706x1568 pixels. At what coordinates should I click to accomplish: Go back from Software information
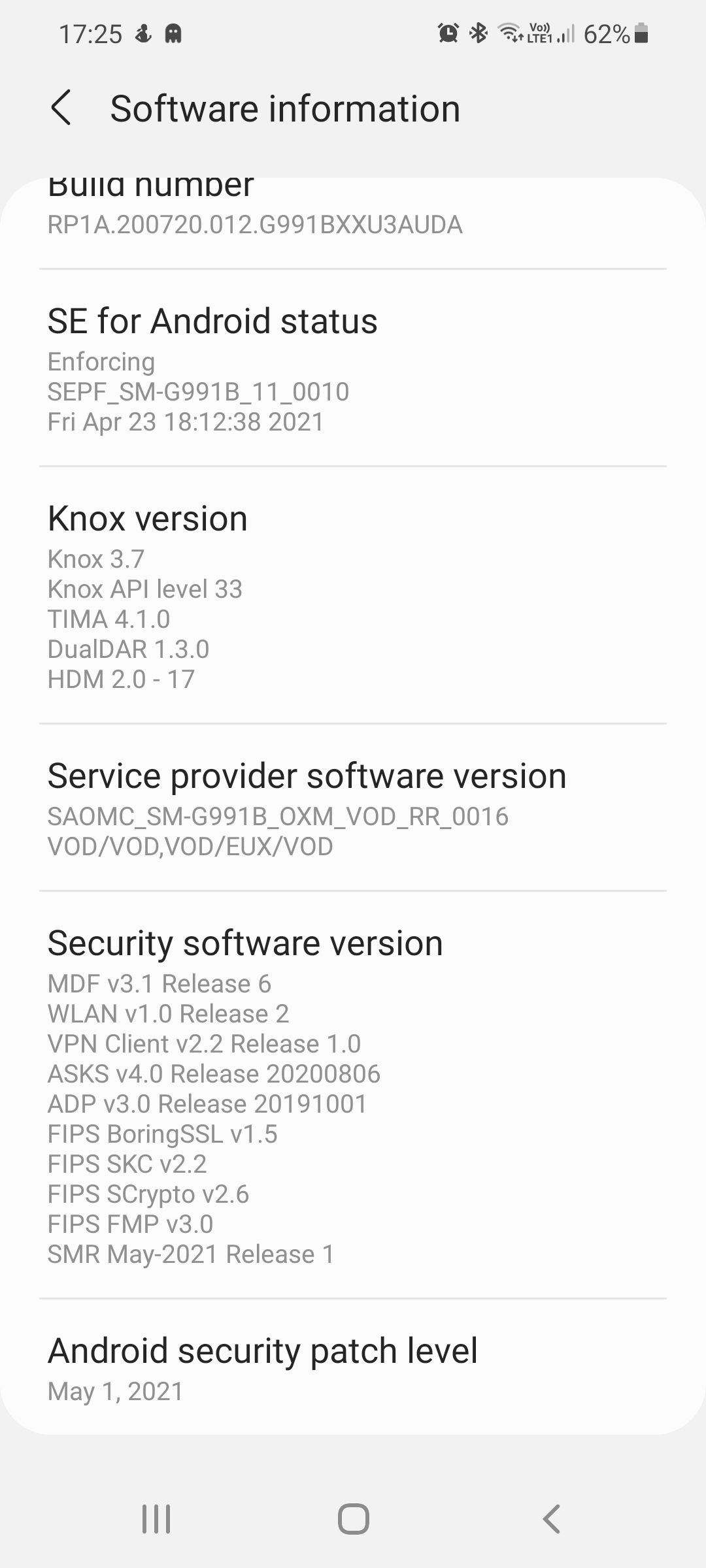[61, 108]
